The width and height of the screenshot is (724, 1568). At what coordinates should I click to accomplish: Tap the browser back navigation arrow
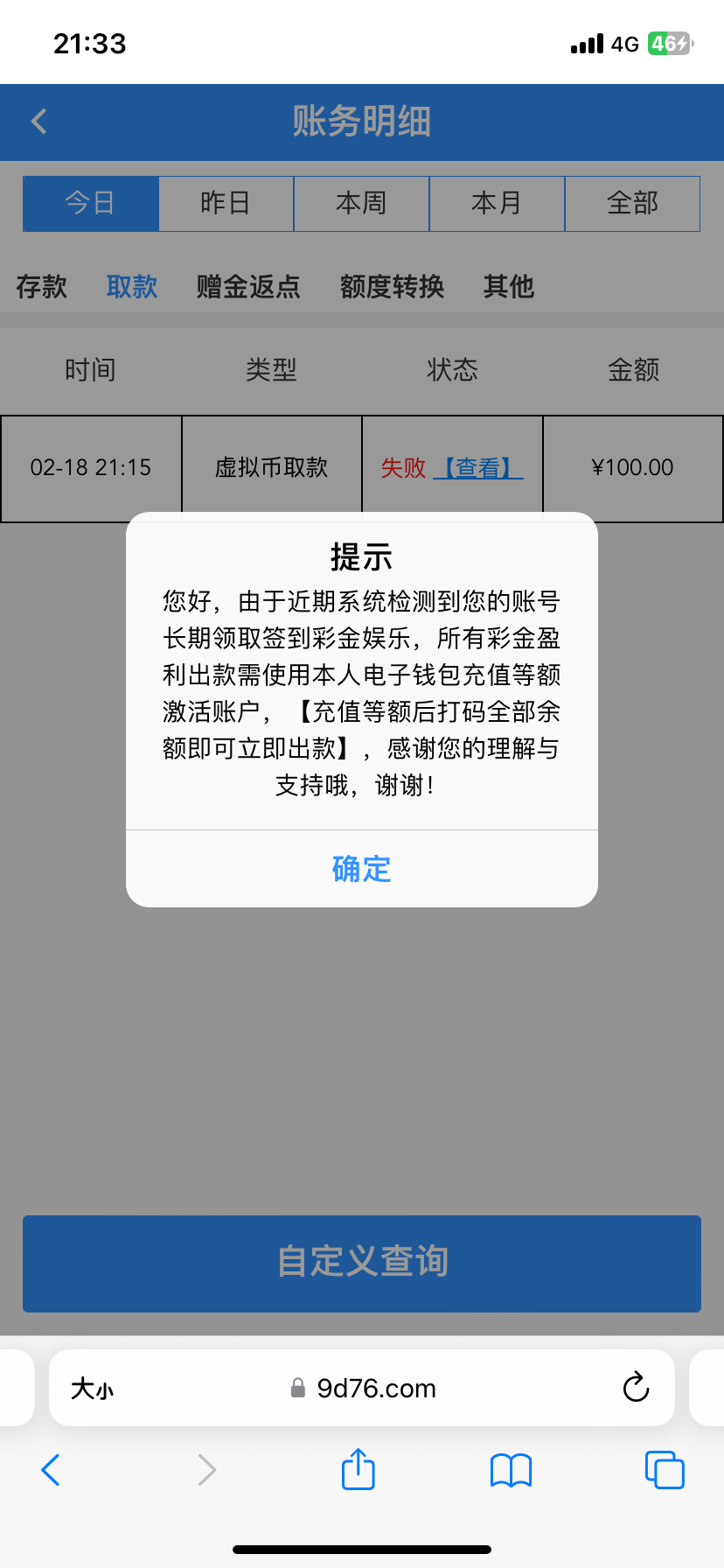[50, 1470]
